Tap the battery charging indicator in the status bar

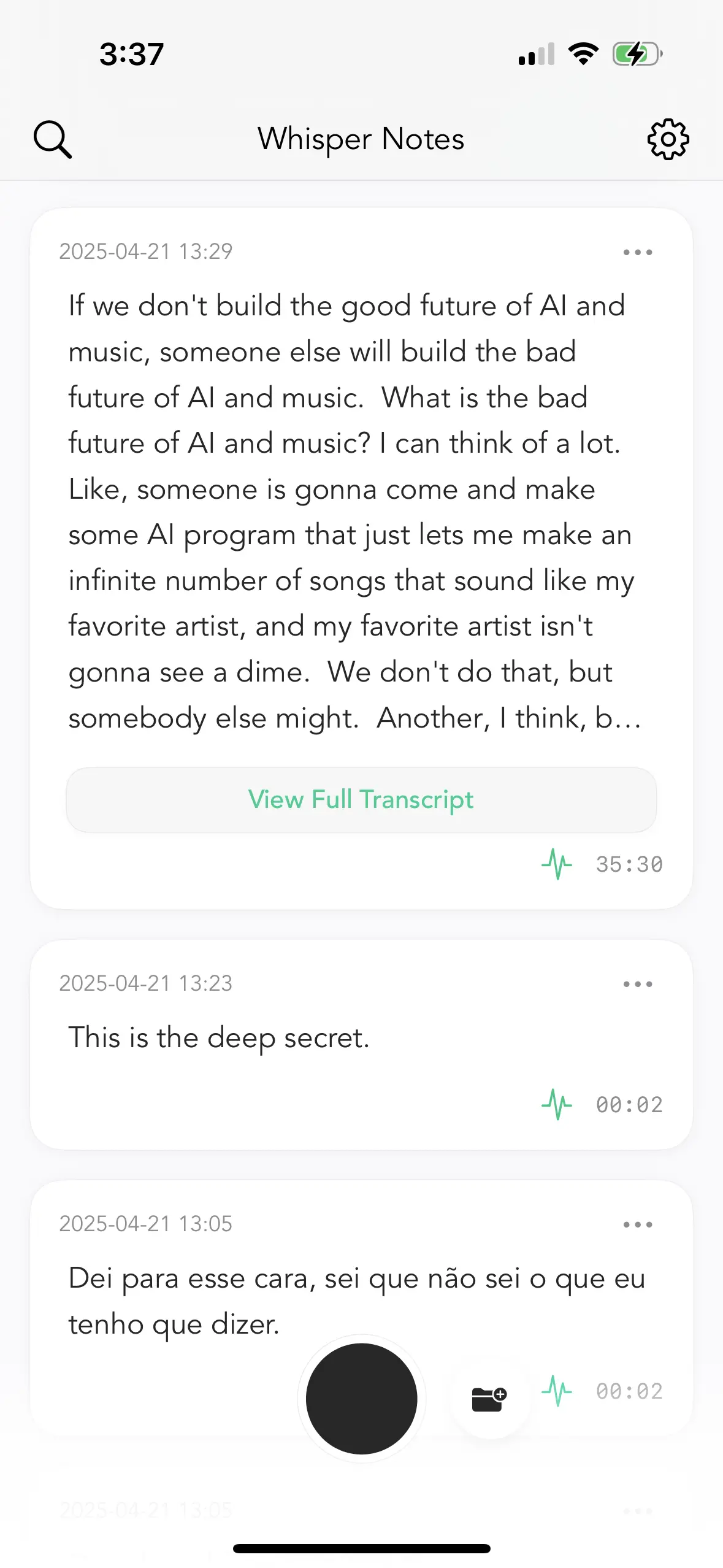[x=636, y=55]
